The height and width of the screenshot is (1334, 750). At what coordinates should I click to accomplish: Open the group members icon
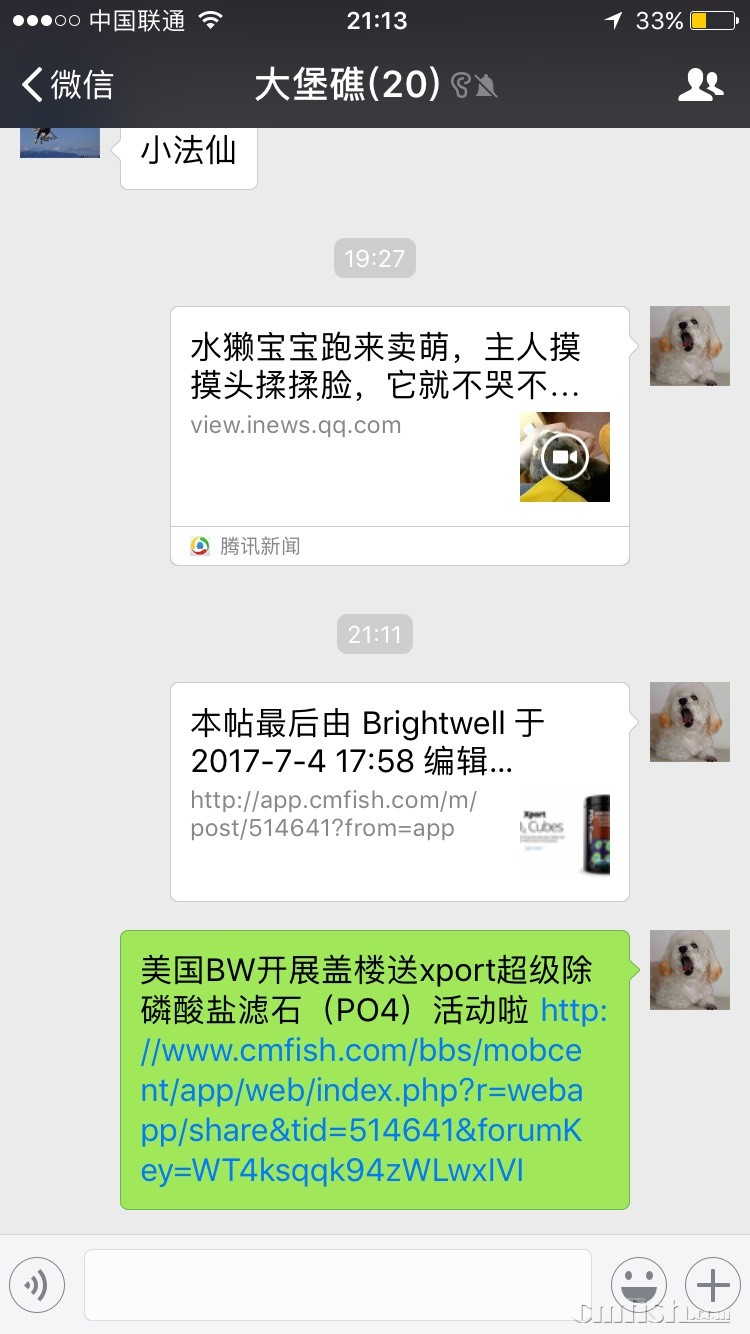pos(700,85)
